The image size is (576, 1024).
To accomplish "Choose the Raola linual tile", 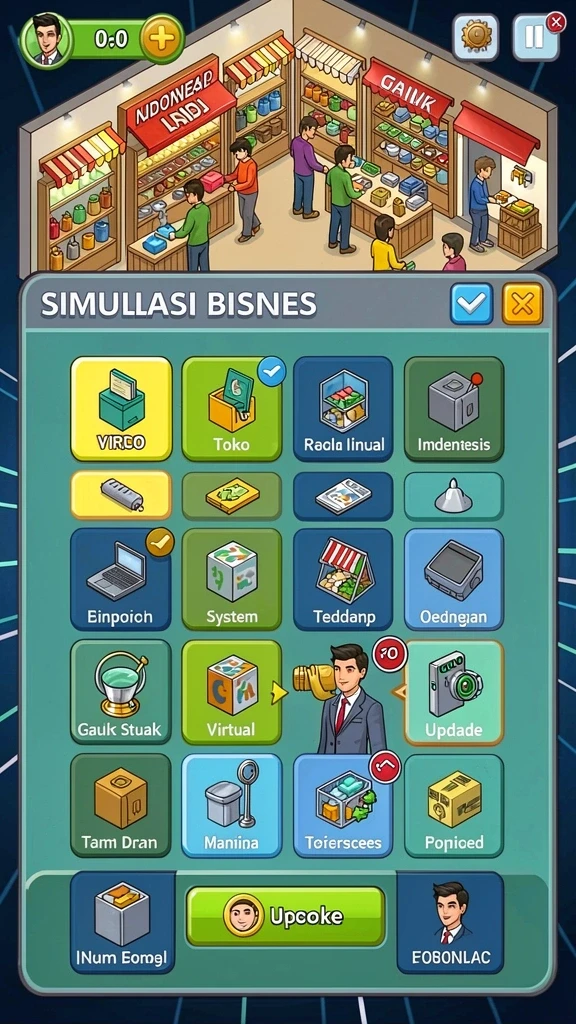I will coord(344,409).
